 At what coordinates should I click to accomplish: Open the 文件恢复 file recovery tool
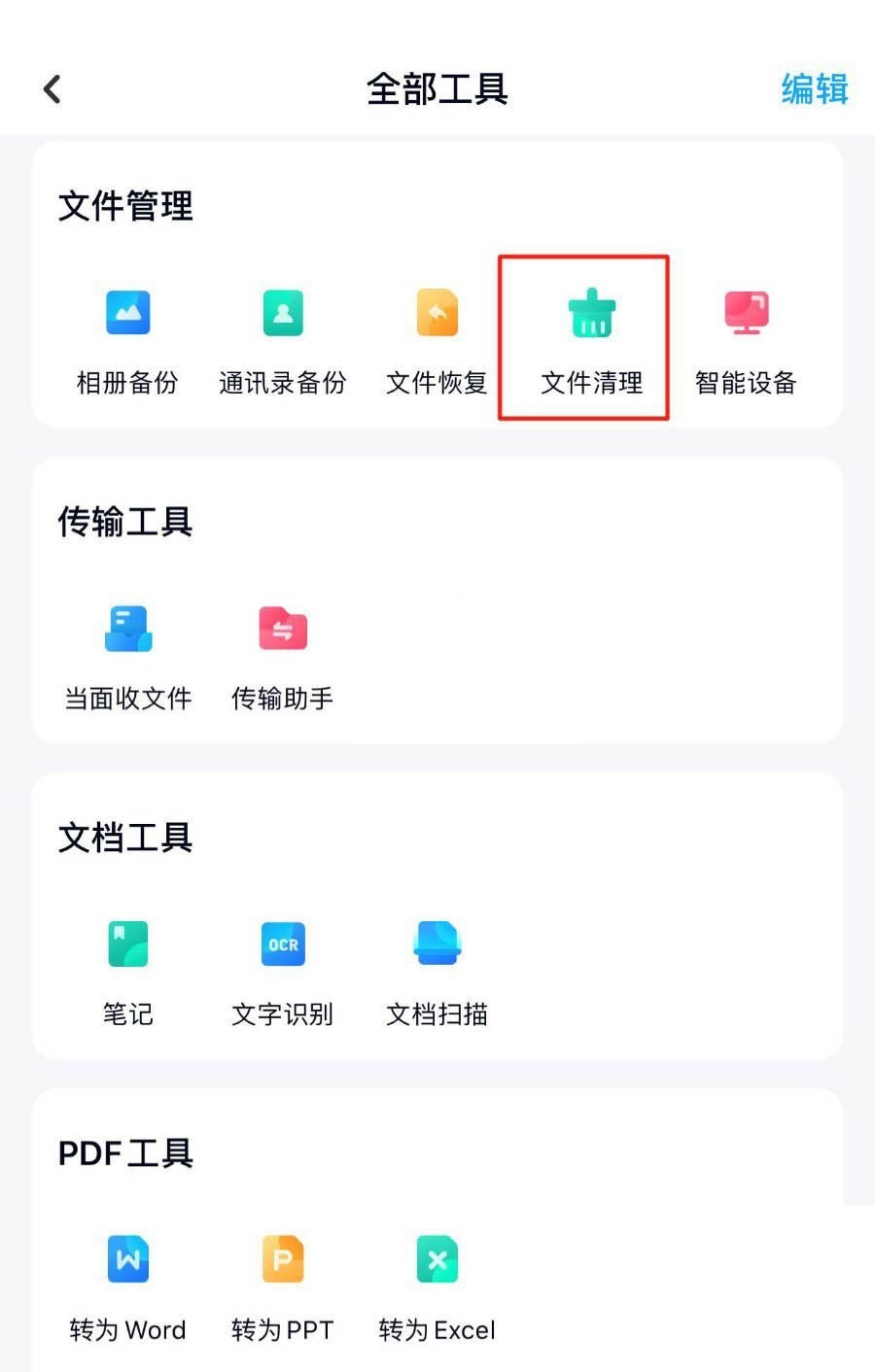[x=437, y=337]
